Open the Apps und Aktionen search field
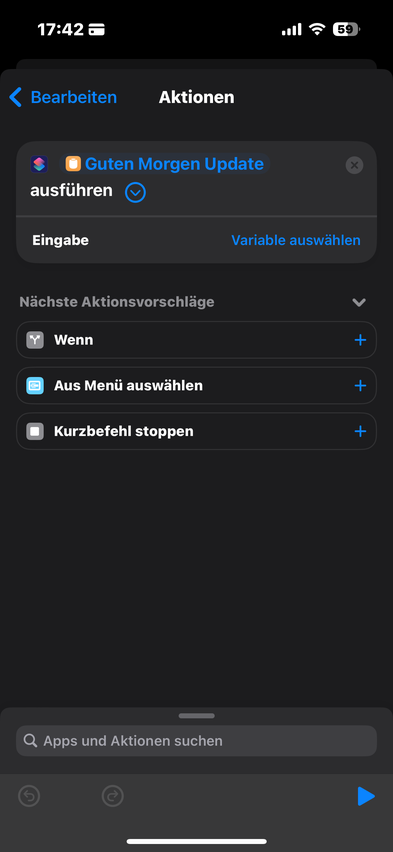 point(196,741)
